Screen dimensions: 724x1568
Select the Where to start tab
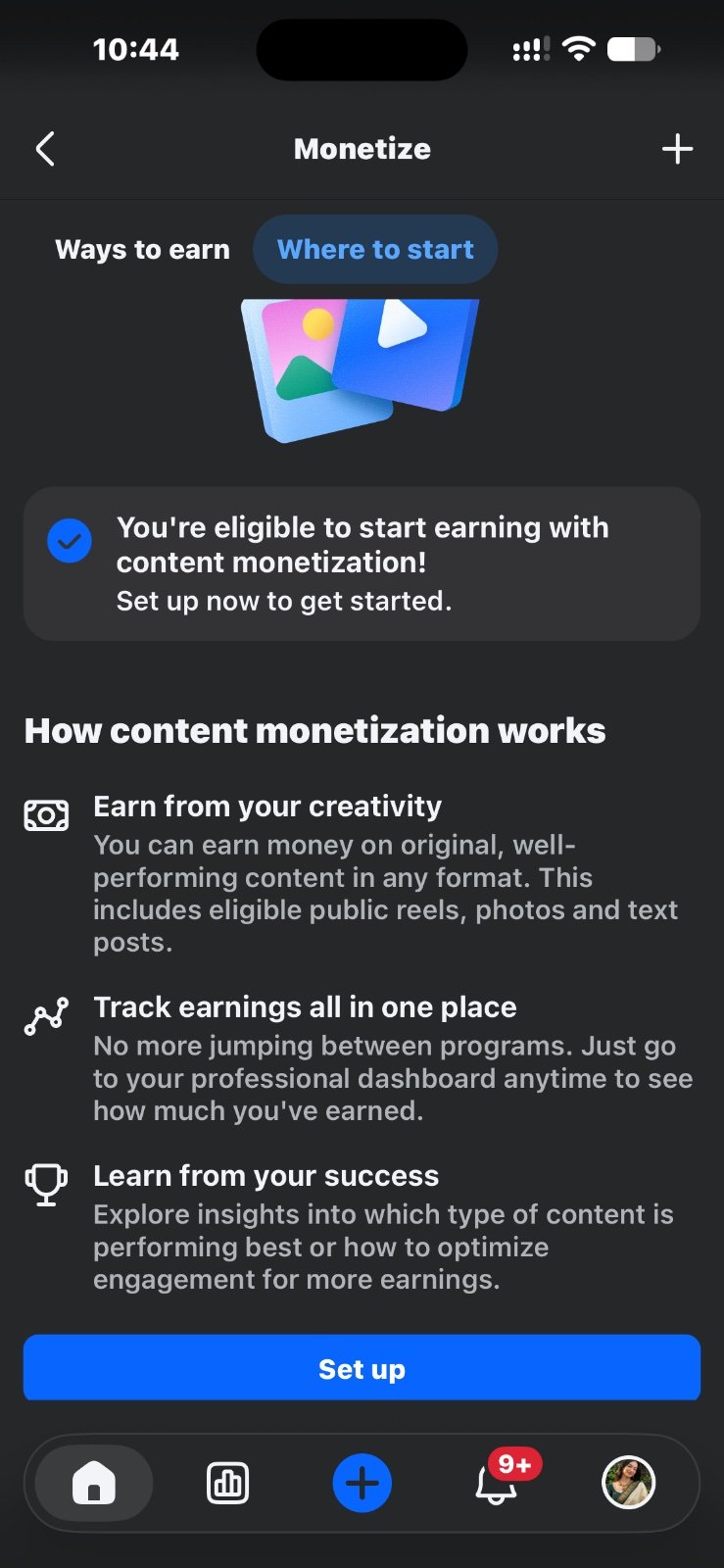375,250
